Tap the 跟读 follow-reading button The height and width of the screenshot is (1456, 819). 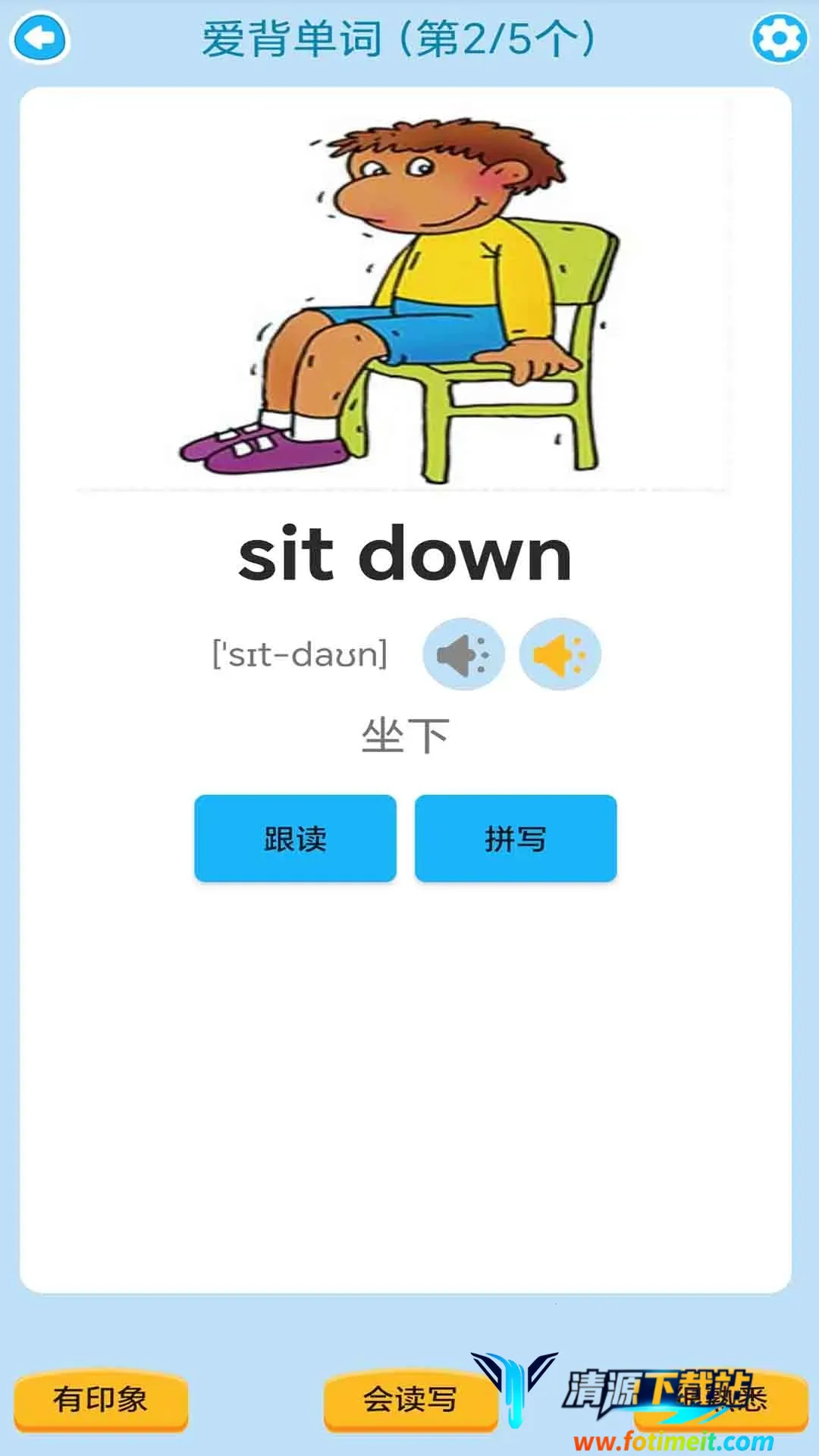(295, 838)
